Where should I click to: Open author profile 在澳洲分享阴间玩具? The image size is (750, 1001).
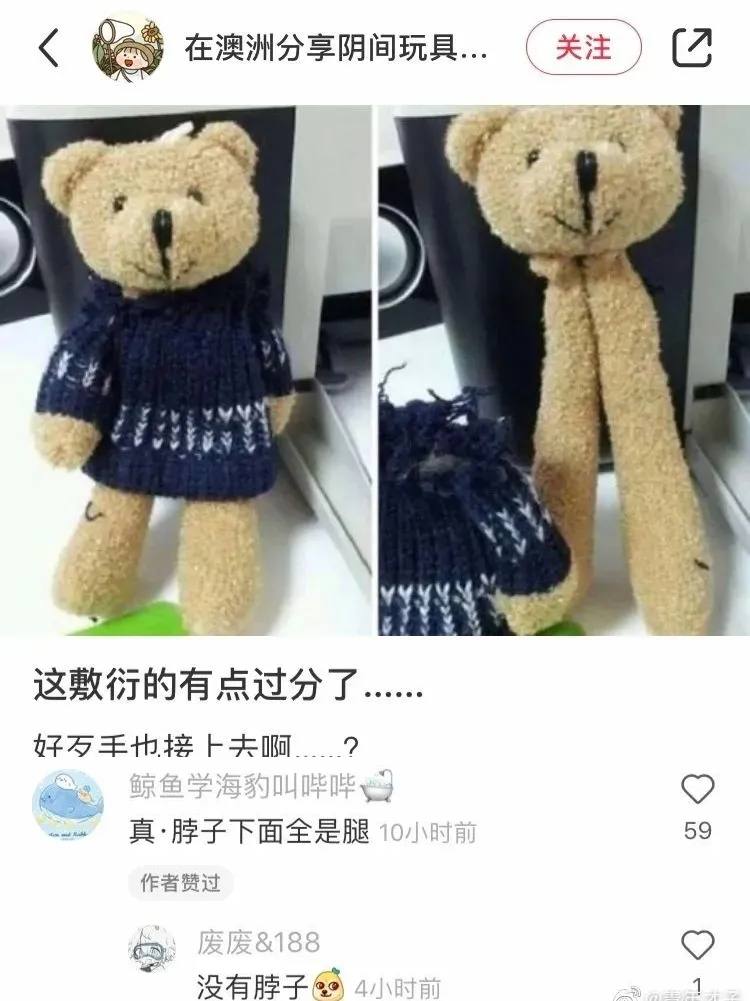pyautogui.click(x=335, y=48)
